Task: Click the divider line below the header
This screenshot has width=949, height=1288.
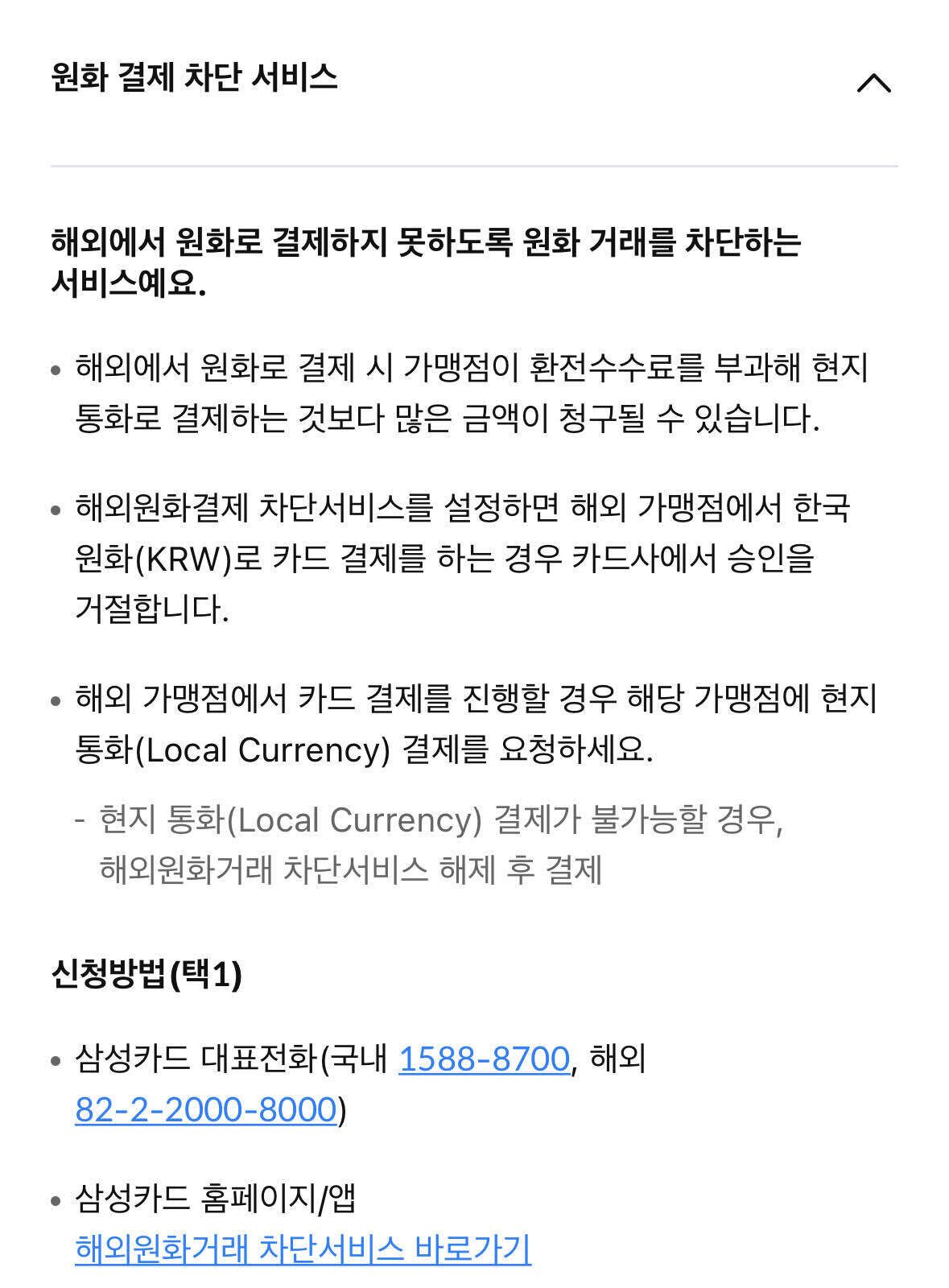Action: pos(475,167)
